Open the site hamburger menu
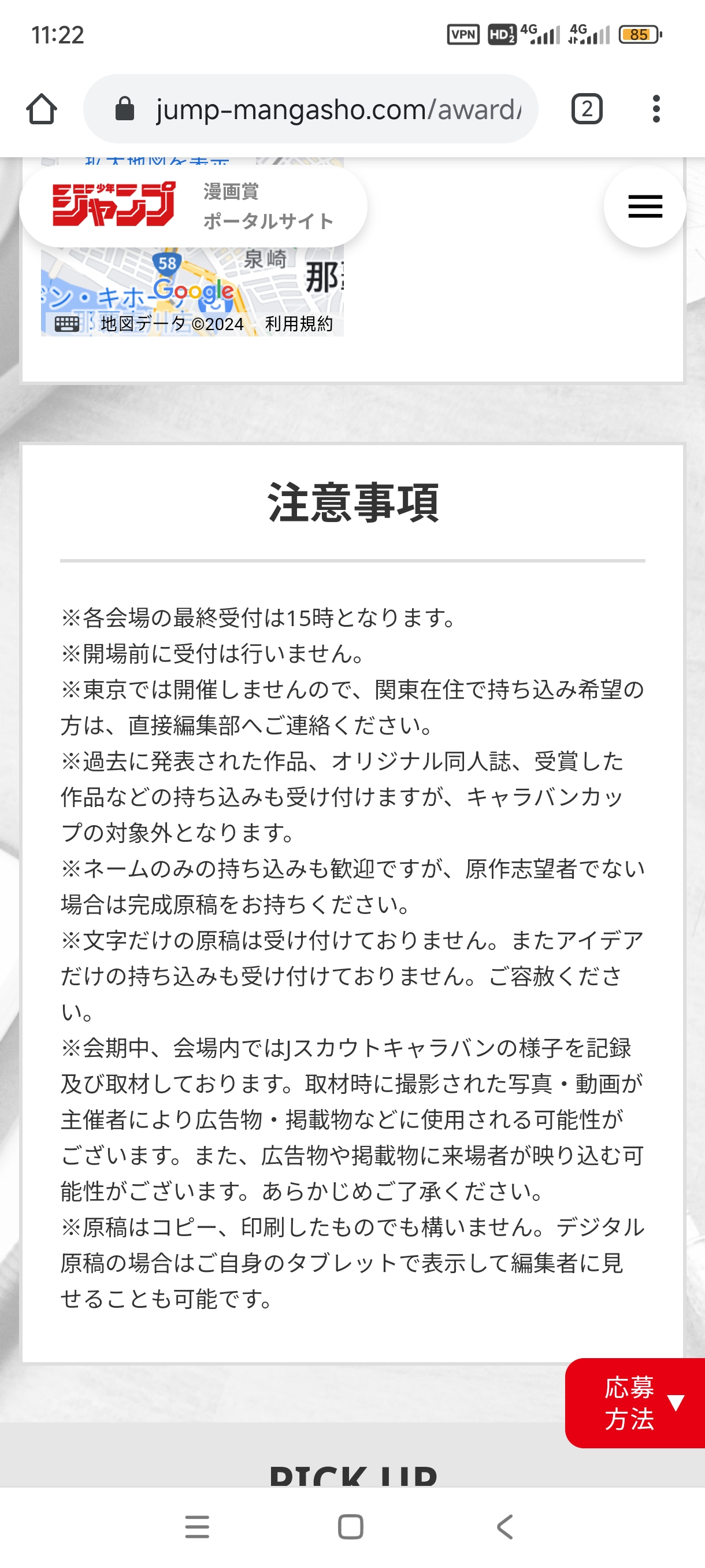The width and height of the screenshot is (705, 1568). coord(645,206)
